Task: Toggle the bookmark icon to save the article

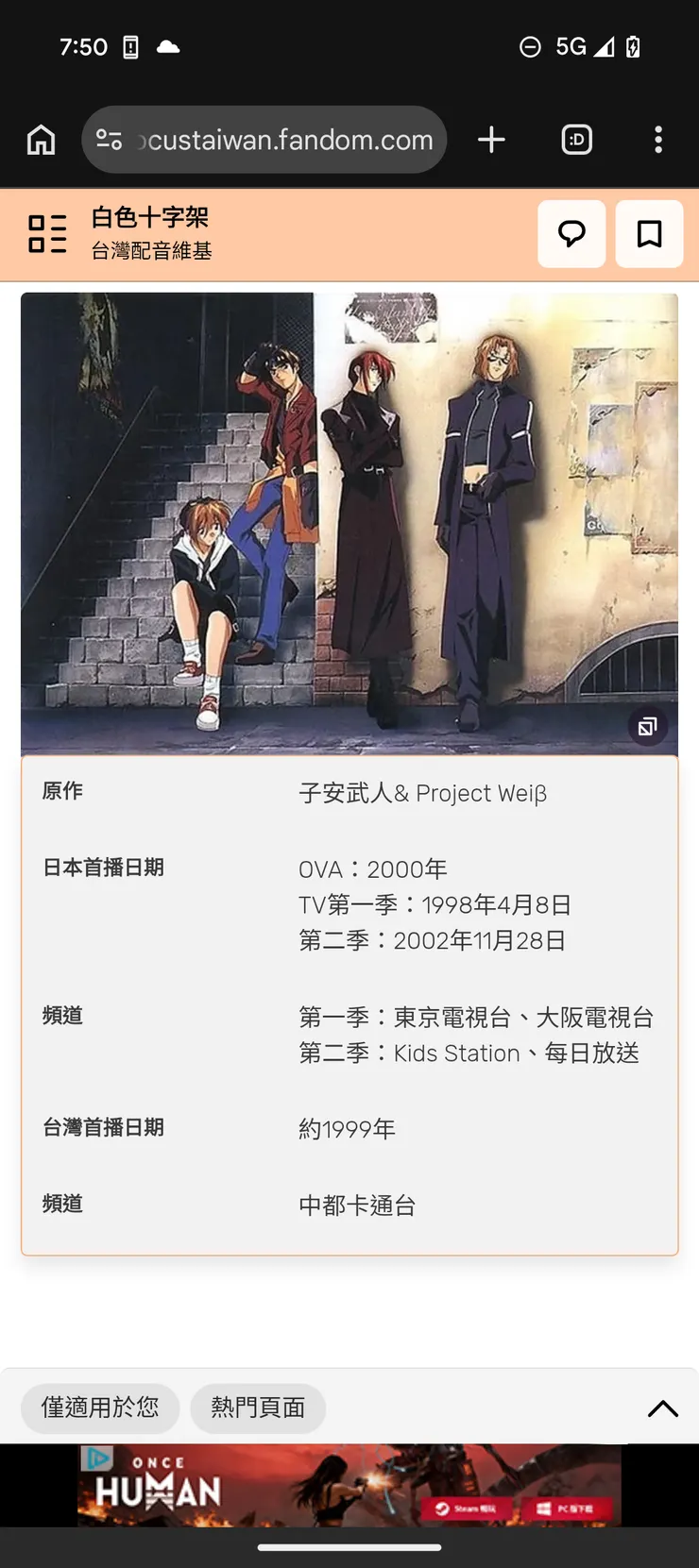Action: click(x=649, y=233)
